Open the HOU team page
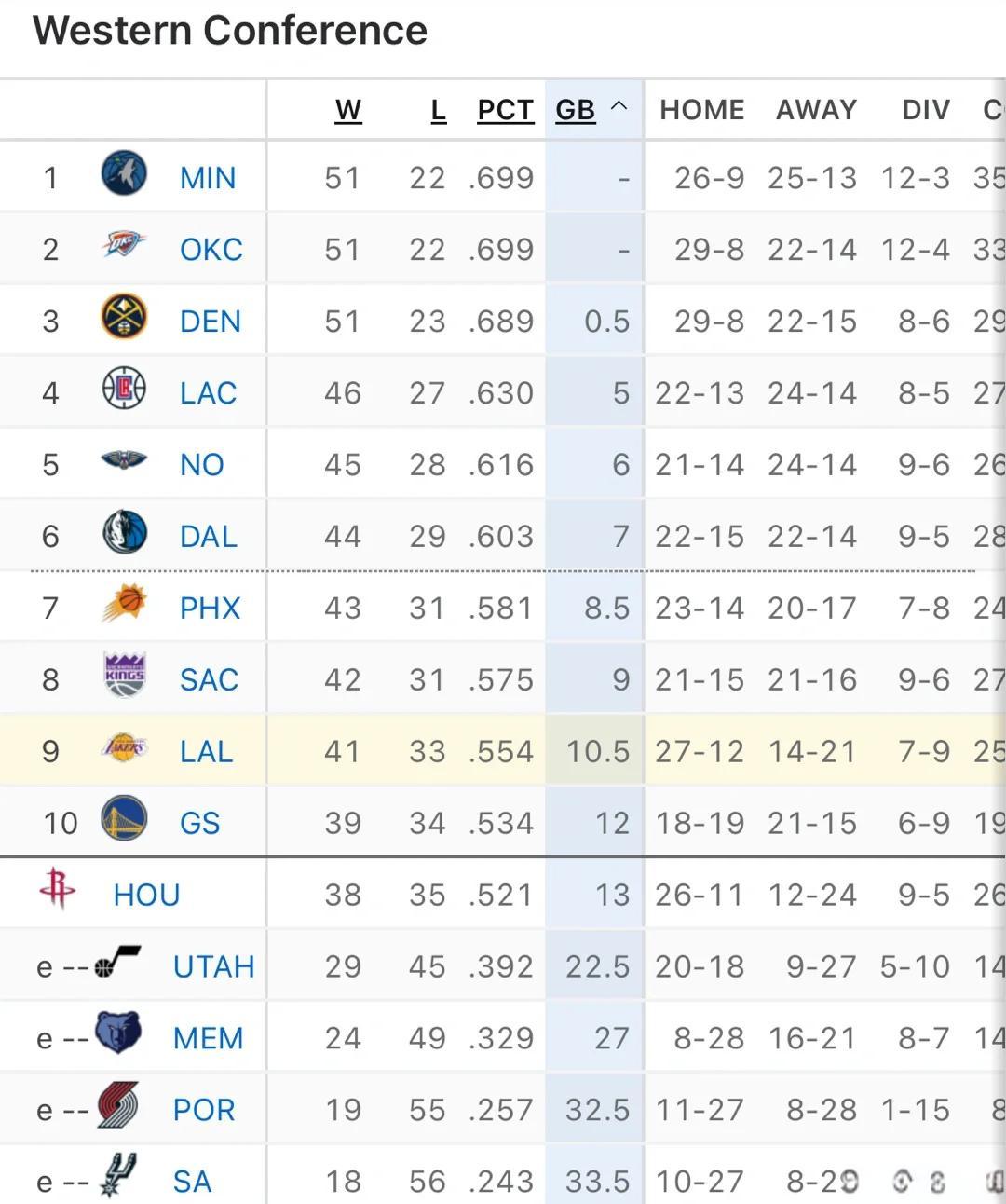Viewport: 1006px width, 1204px height. pyautogui.click(x=146, y=896)
